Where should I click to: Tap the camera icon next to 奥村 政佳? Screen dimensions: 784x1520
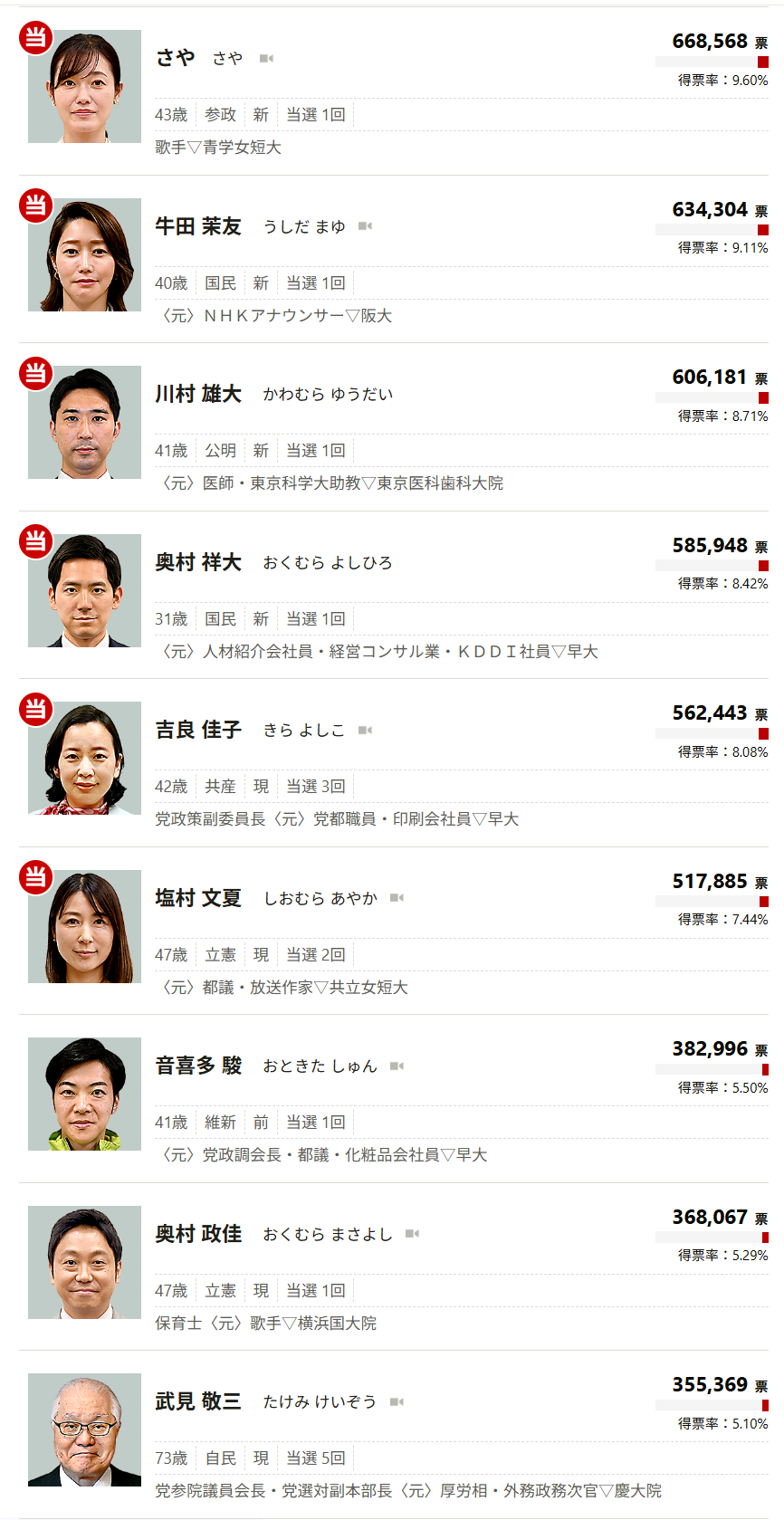[412, 1234]
